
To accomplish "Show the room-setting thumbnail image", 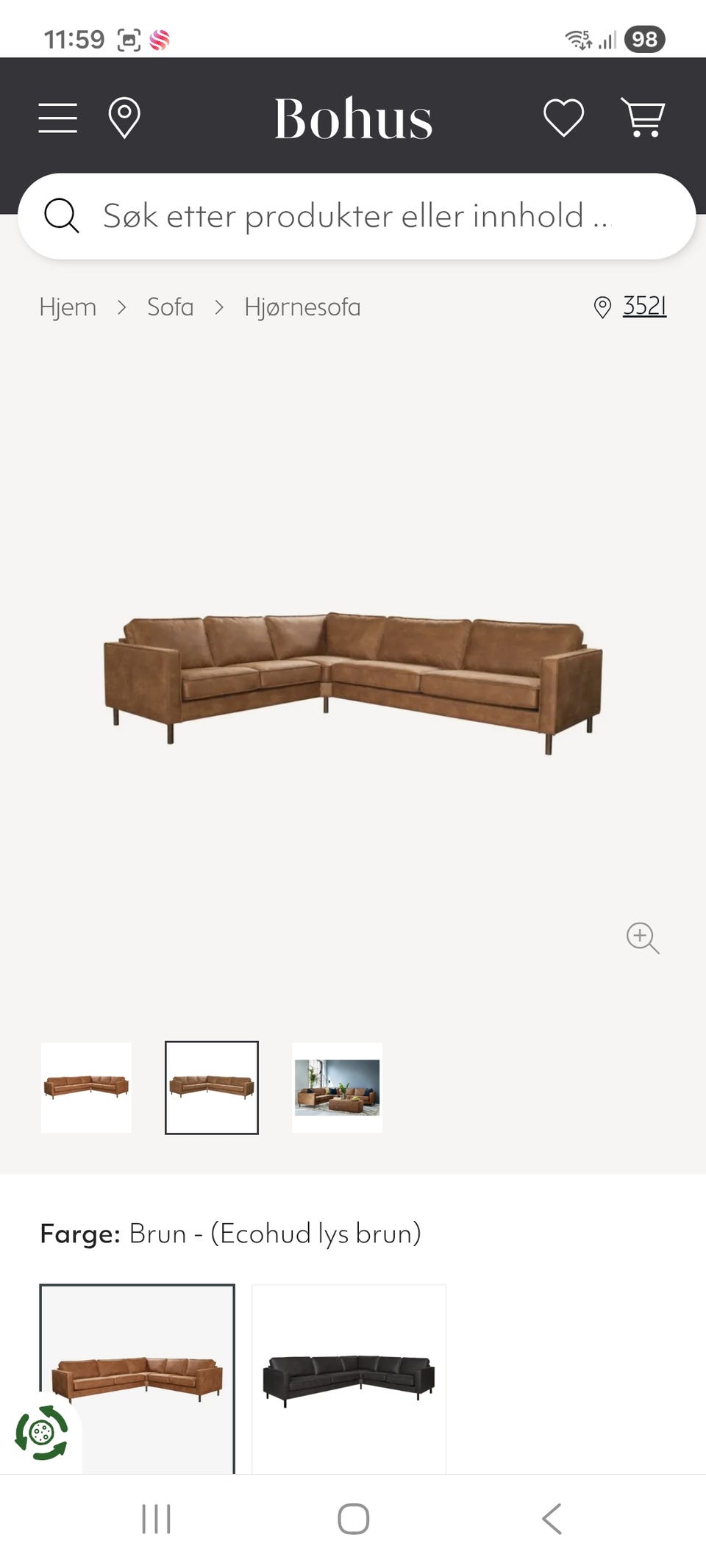I will click(x=337, y=1087).
